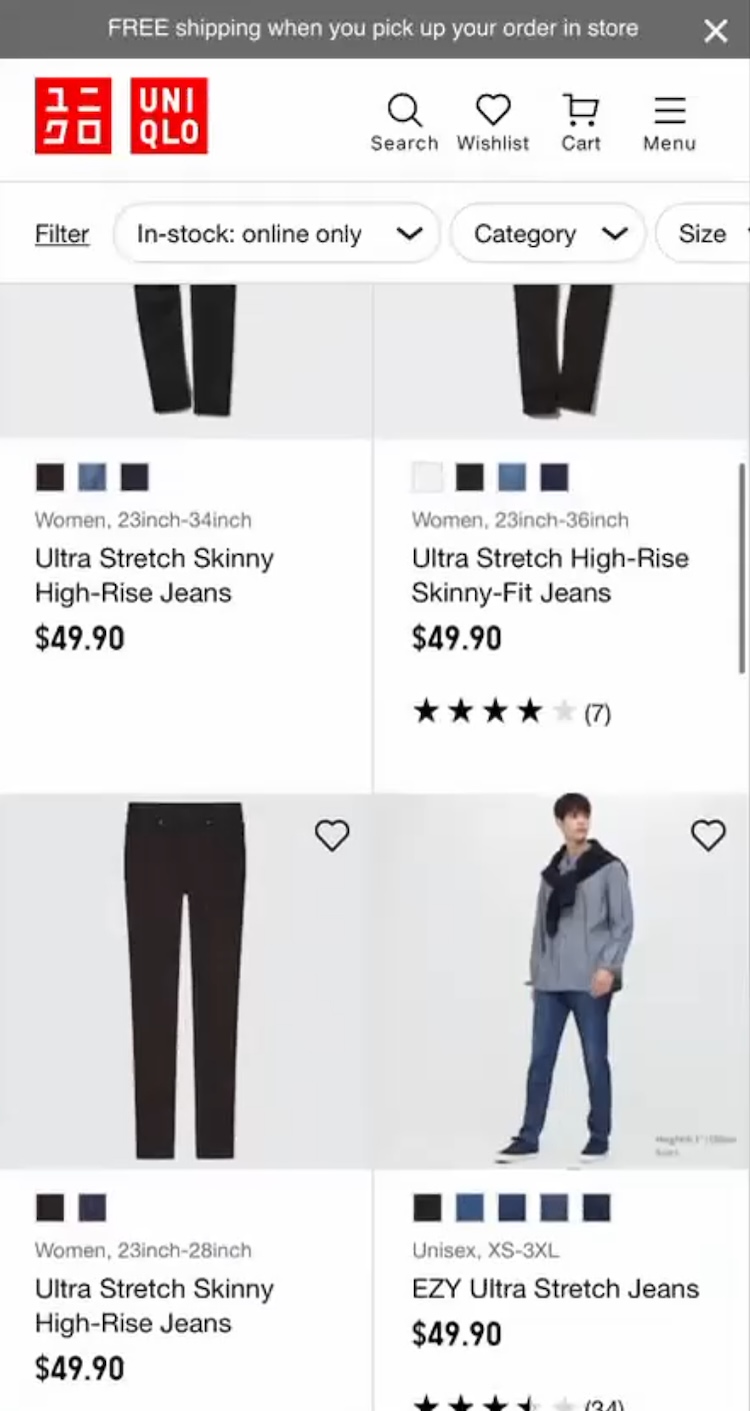Select blue swatch for 23inch-34inch Skinny Jeans
This screenshot has height=1411, width=750.
point(92,478)
